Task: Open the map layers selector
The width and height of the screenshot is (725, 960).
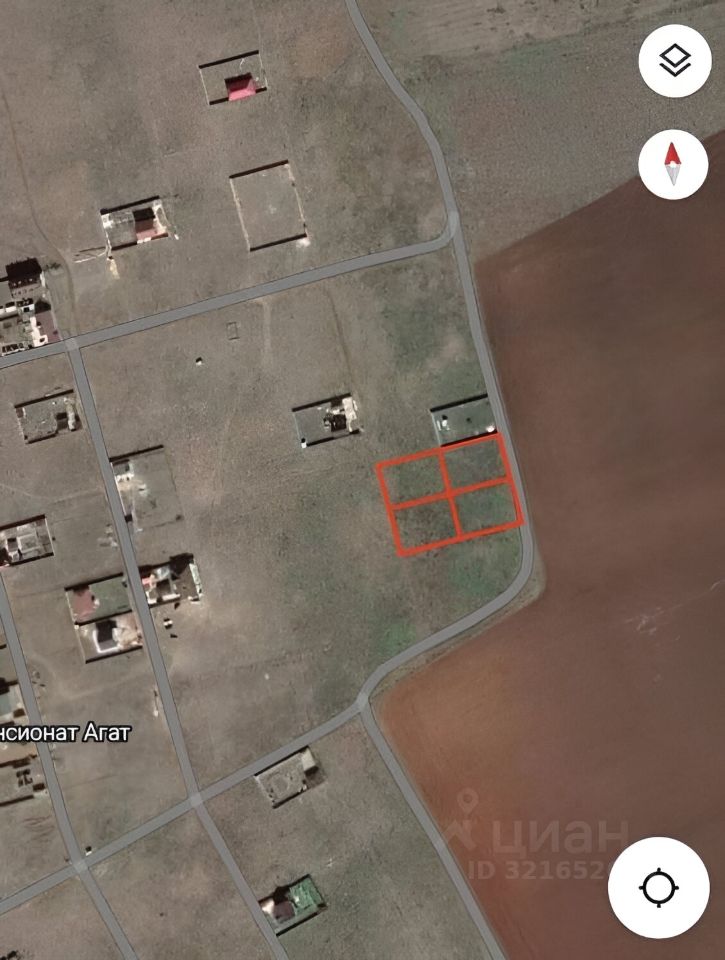Action: tap(675, 61)
